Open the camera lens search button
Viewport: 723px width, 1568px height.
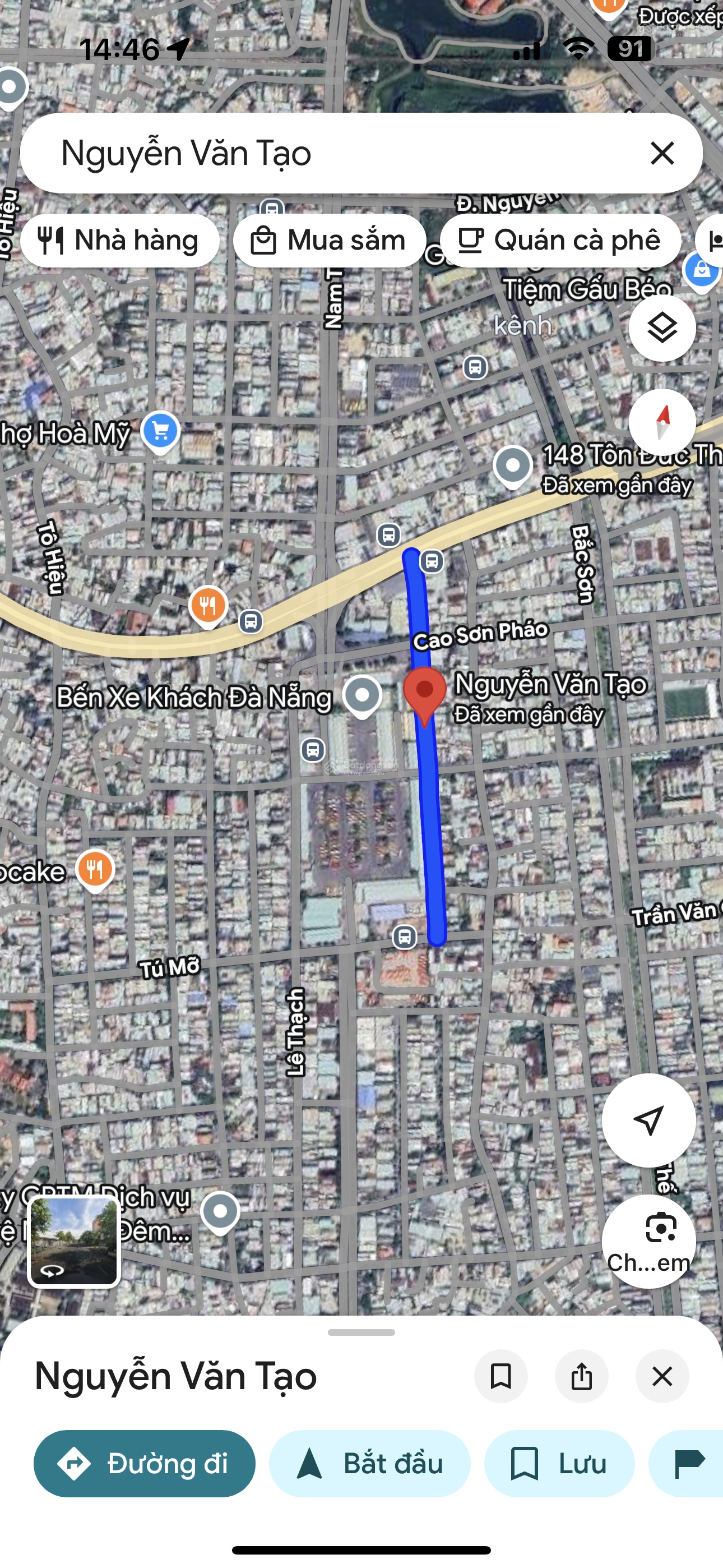pyautogui.click(x=649, y=1240)
